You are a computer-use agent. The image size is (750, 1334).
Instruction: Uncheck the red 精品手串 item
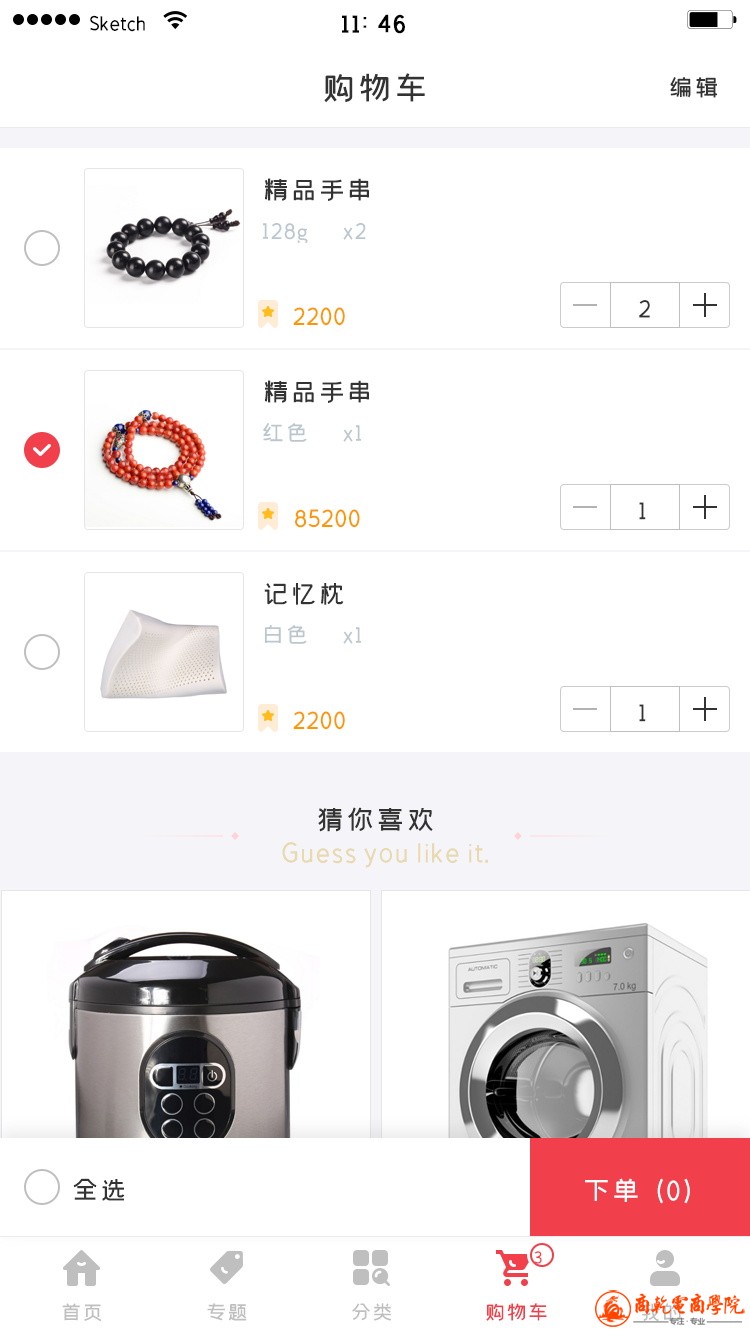tap(42, 450)
